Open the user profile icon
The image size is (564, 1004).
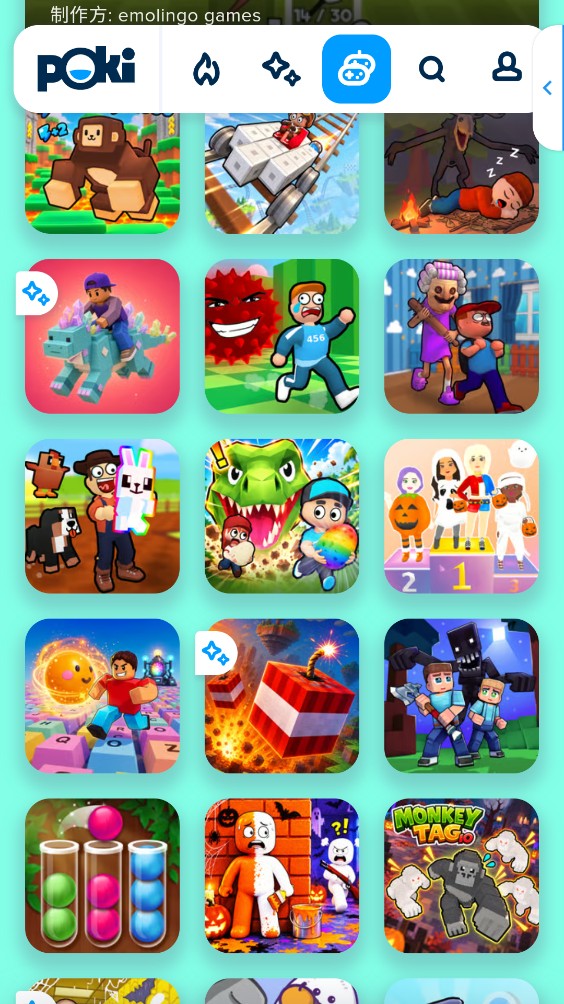tap(506, 68)
